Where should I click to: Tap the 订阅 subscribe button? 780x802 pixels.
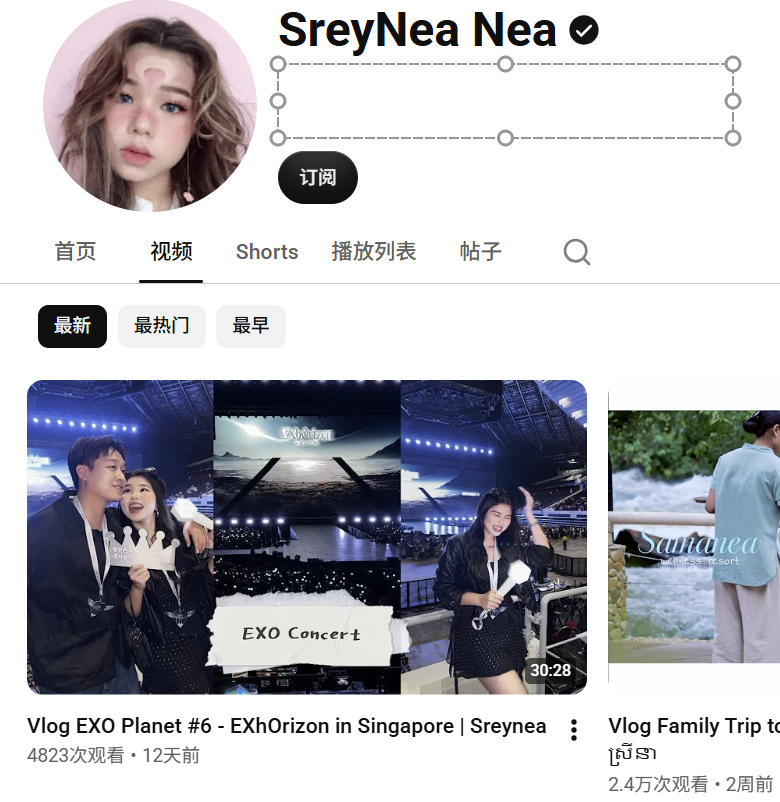point(318,177)
